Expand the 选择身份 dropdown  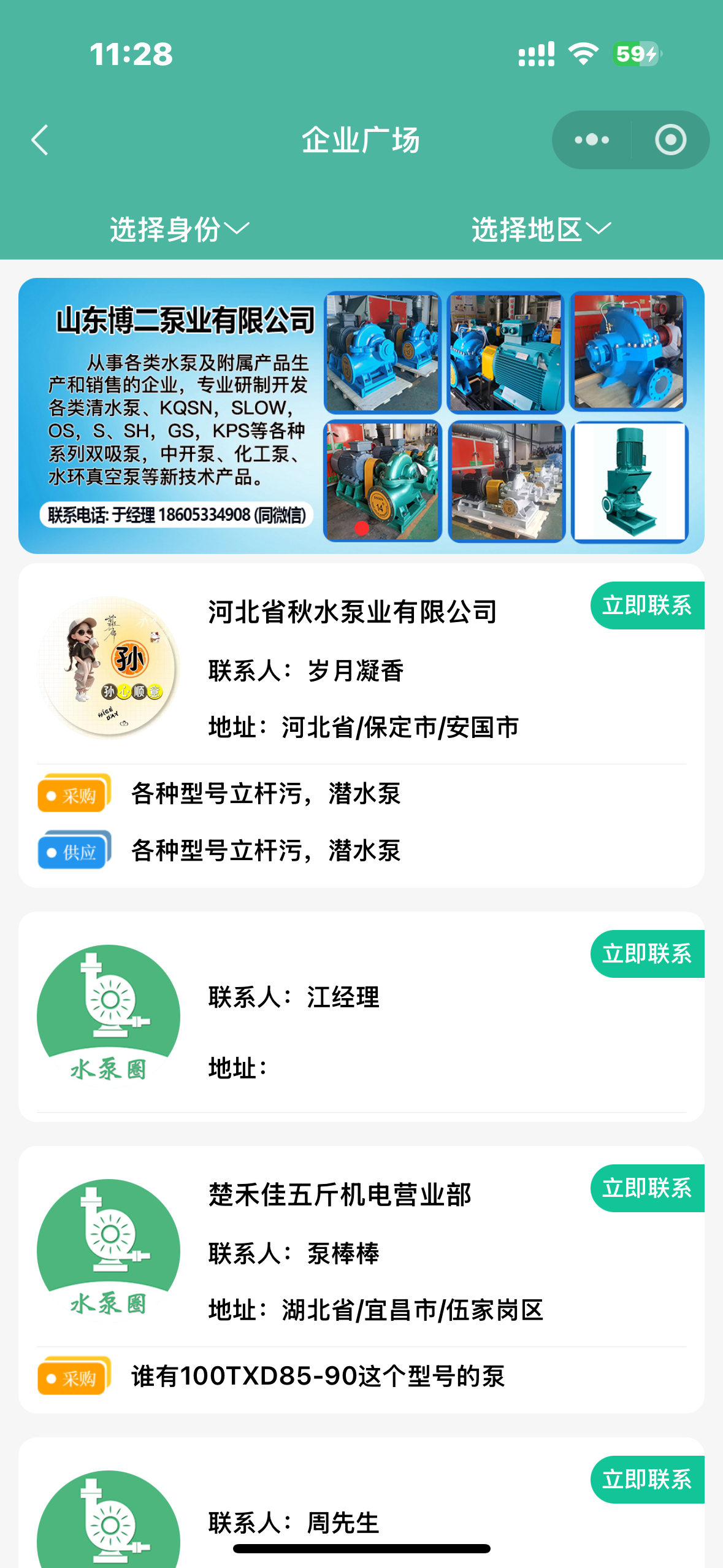tap(179, 229)
